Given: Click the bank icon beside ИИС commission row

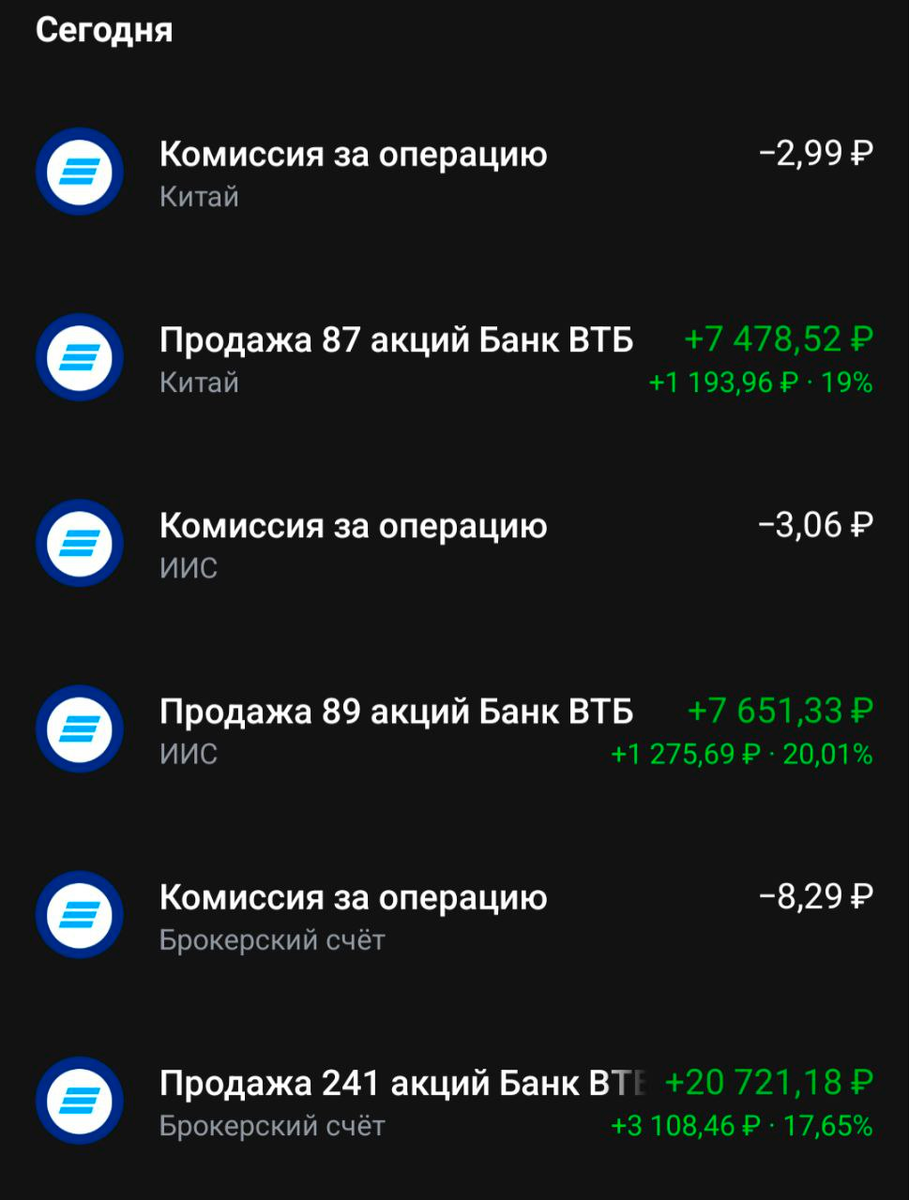Looking at the screenshot, I should click(x=80, y=543).
